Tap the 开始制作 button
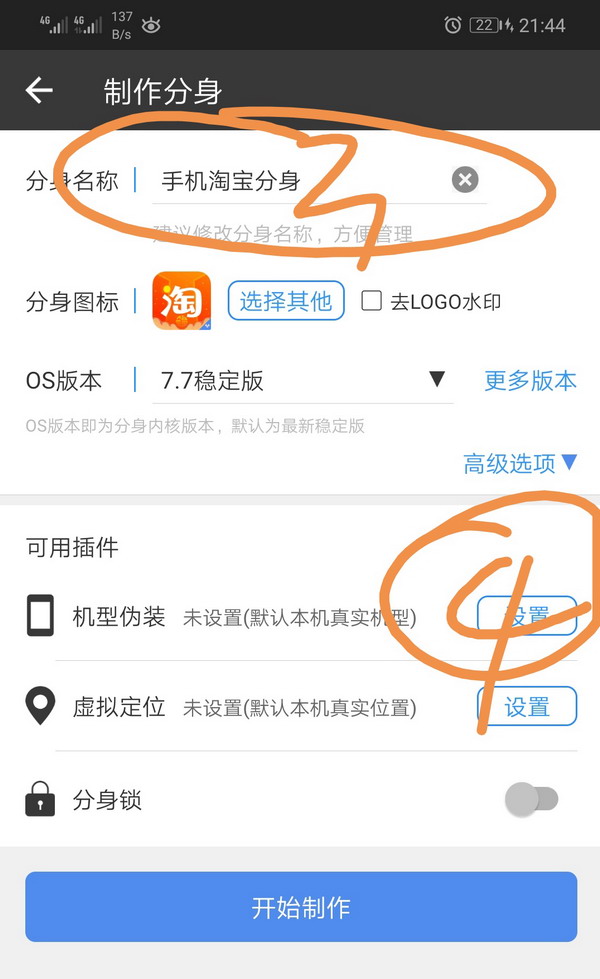Viewport: 600px width, 979px height. click(x=301, y=907)
